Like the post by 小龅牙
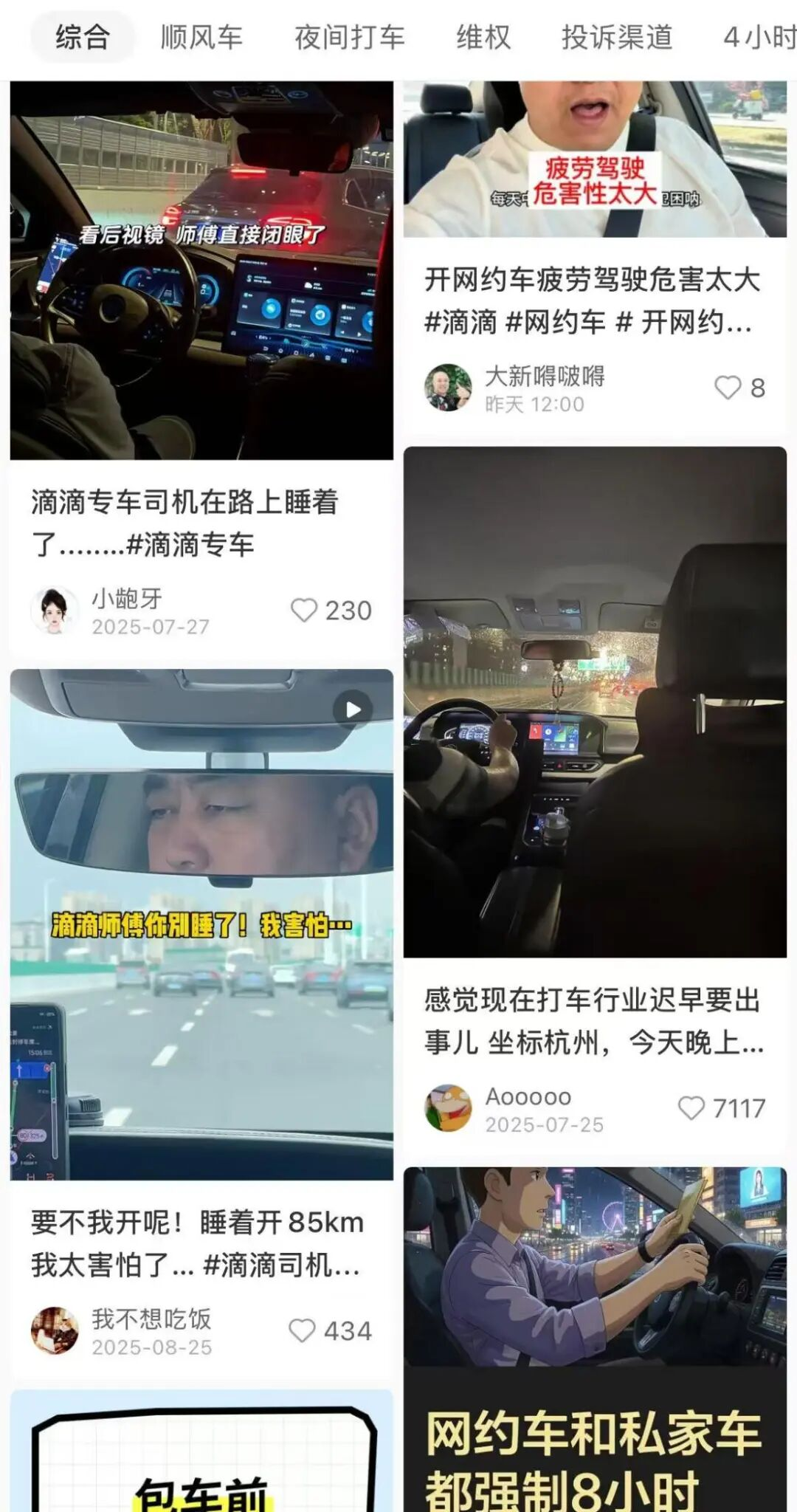Screen dimensions: 797x1512 click(304, 611)
